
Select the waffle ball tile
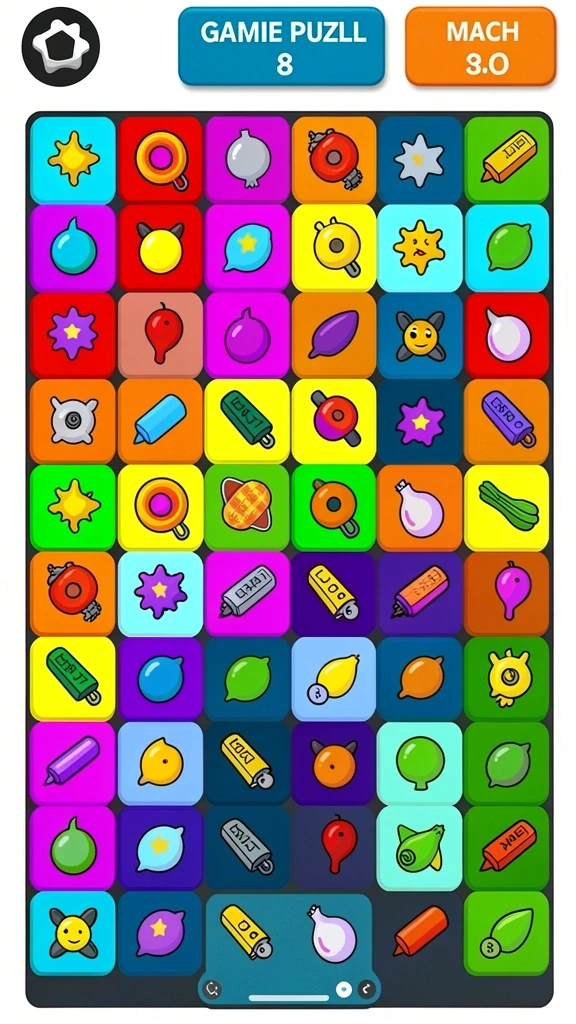click(x=247, y=507)
